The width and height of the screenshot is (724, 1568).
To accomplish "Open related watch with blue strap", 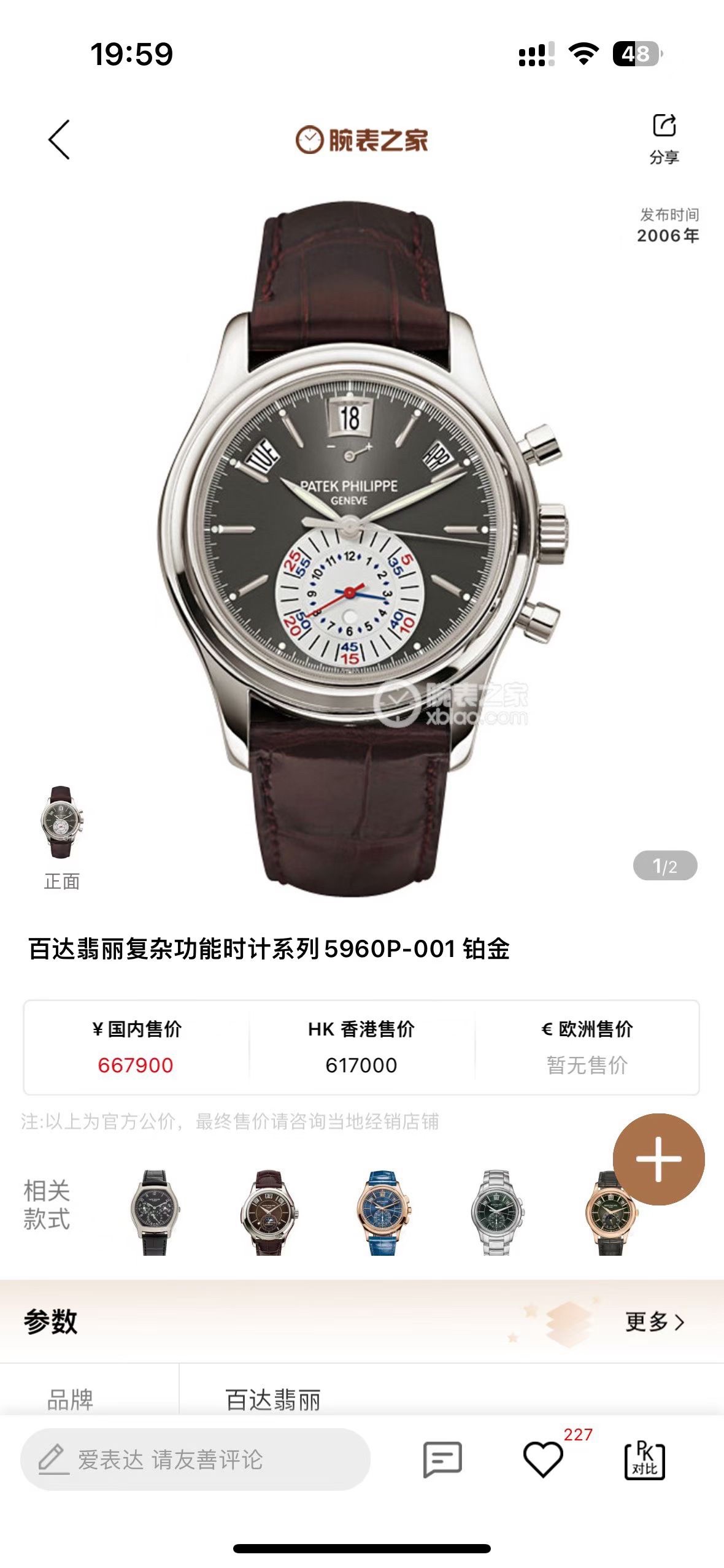I will [383, 1212].
